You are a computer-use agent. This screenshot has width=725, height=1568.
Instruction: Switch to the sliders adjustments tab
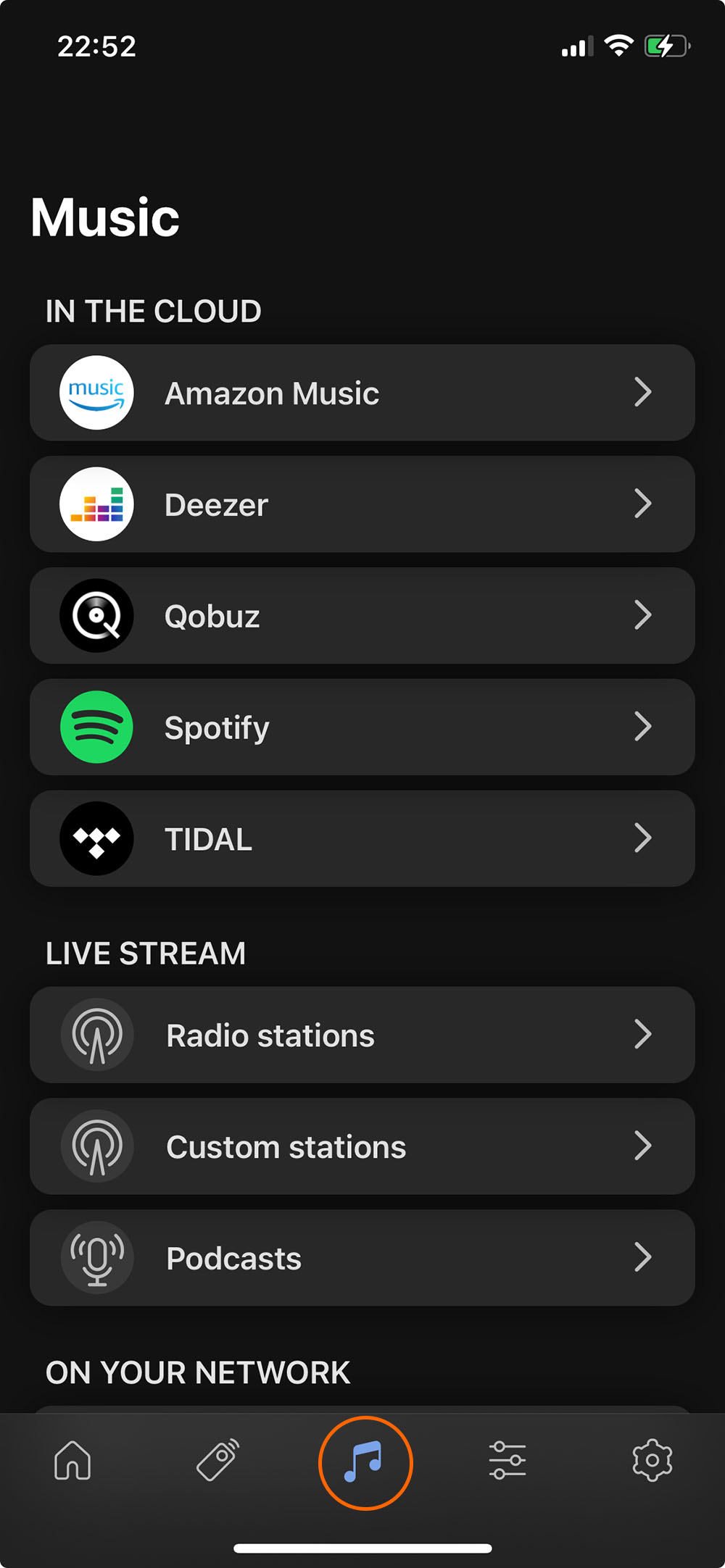507,1460
